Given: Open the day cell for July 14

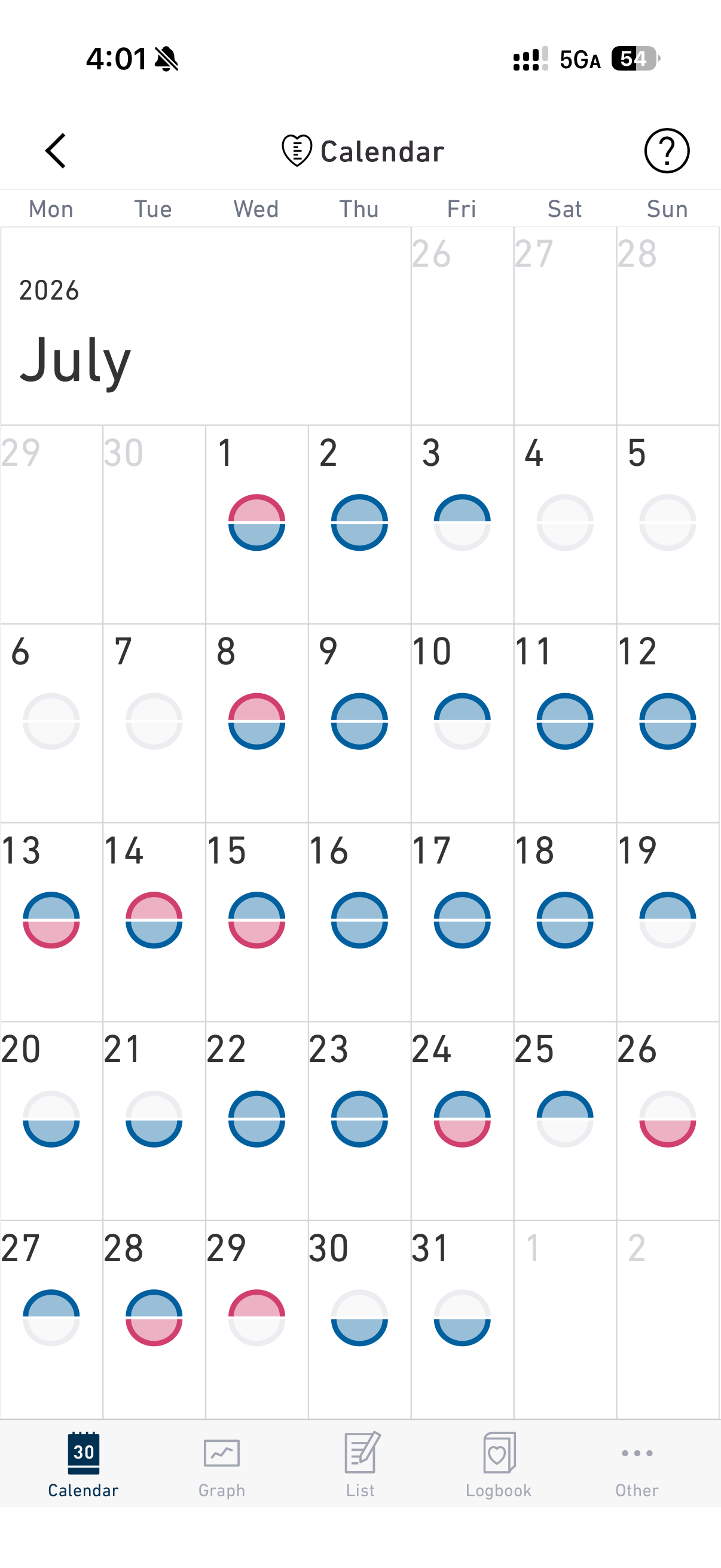Looking at the screenshot, I should click(x=154, y=922).
